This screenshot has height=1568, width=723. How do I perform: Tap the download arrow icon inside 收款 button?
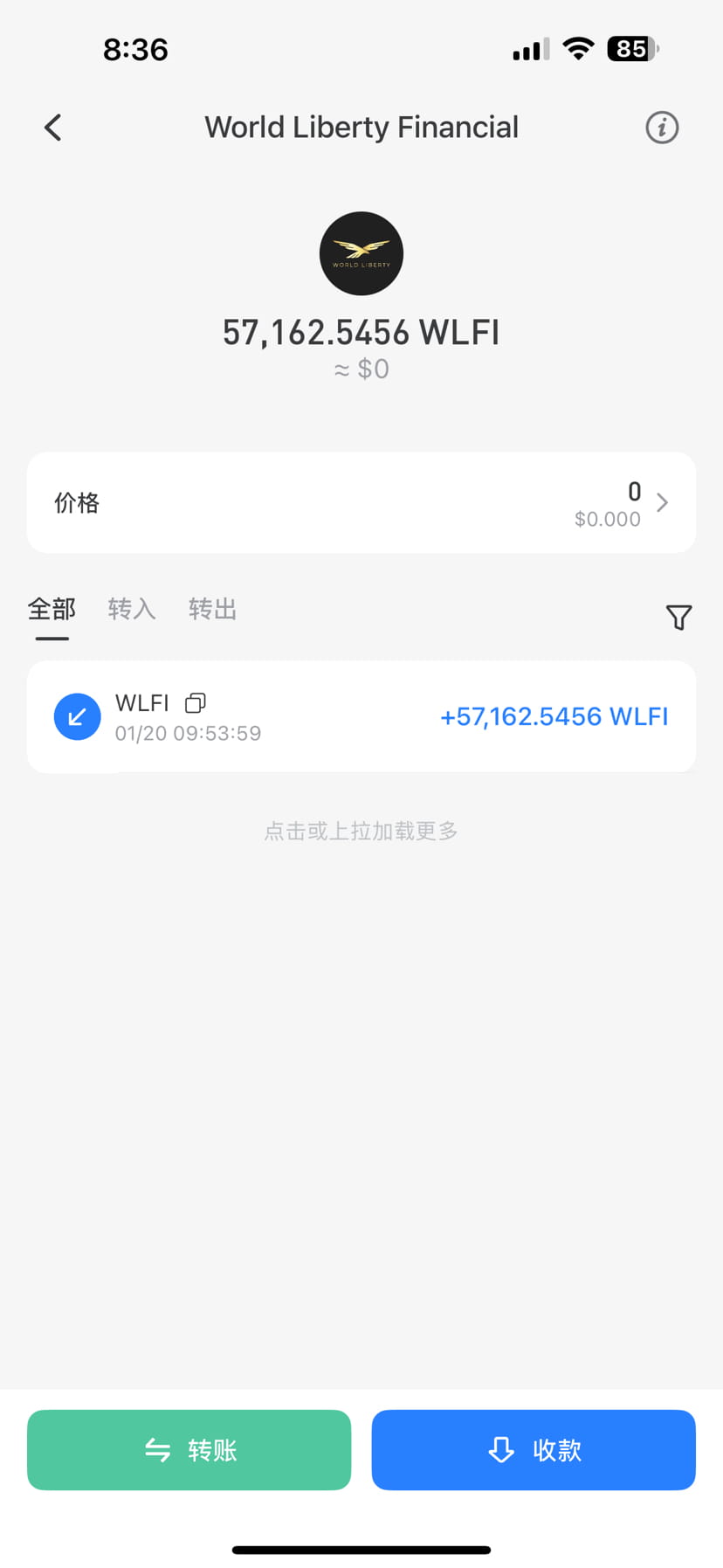click(499, 1450)
